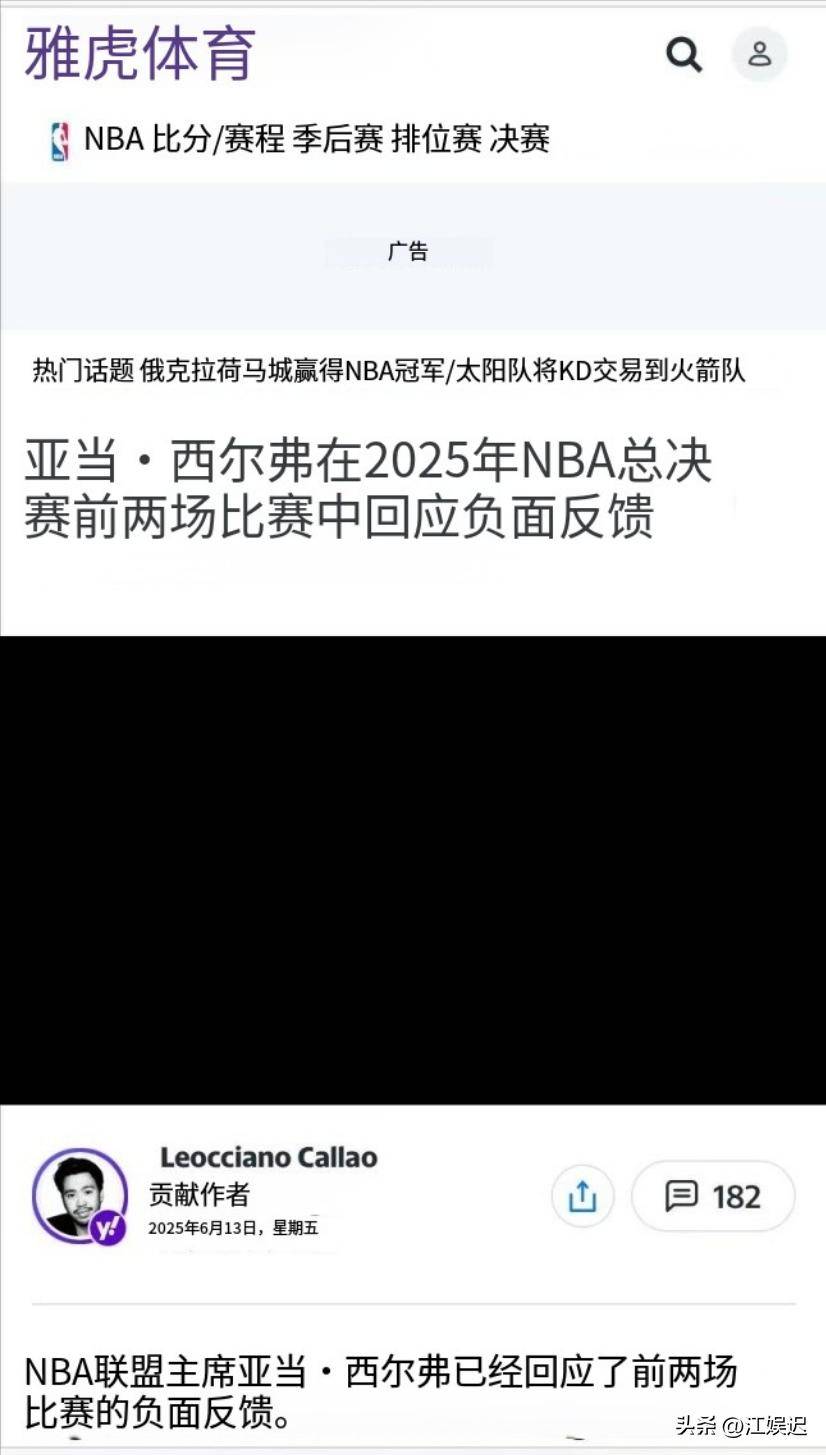
Task: Open the user profile icon
Action: [760, 54]
